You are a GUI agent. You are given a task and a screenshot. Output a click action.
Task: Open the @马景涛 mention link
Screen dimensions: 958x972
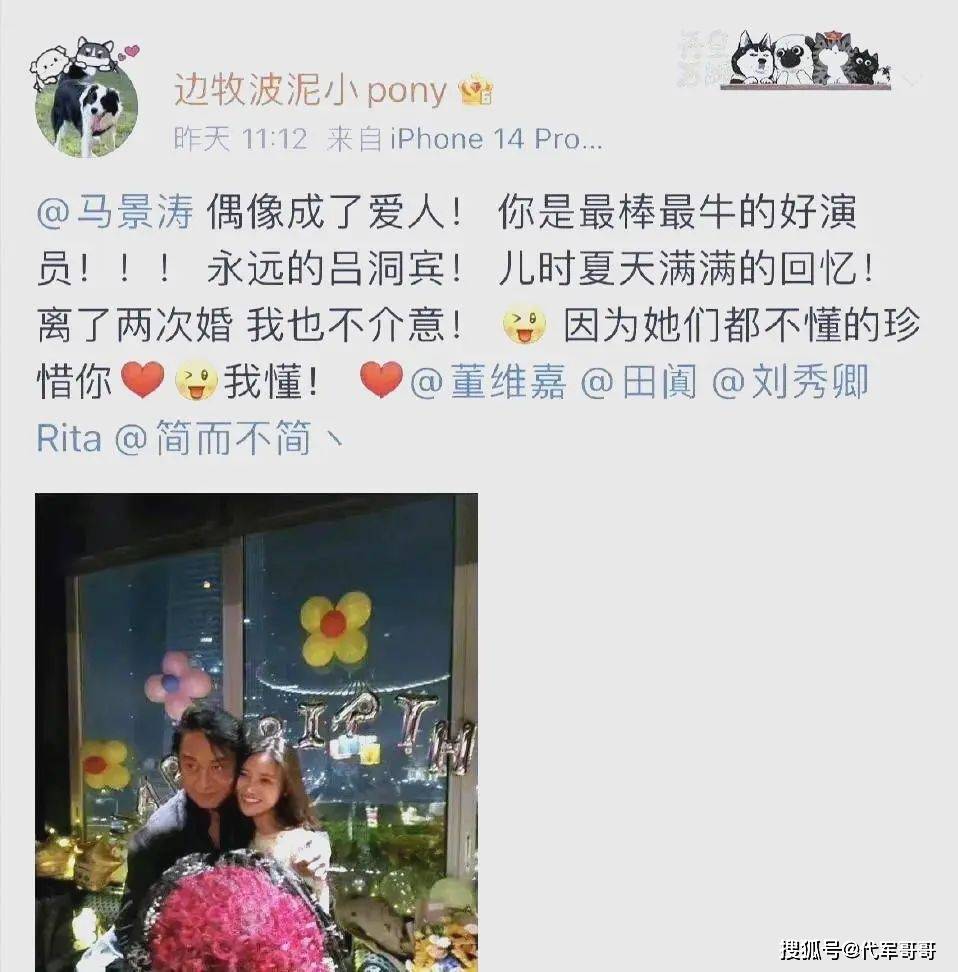[115, 213]
